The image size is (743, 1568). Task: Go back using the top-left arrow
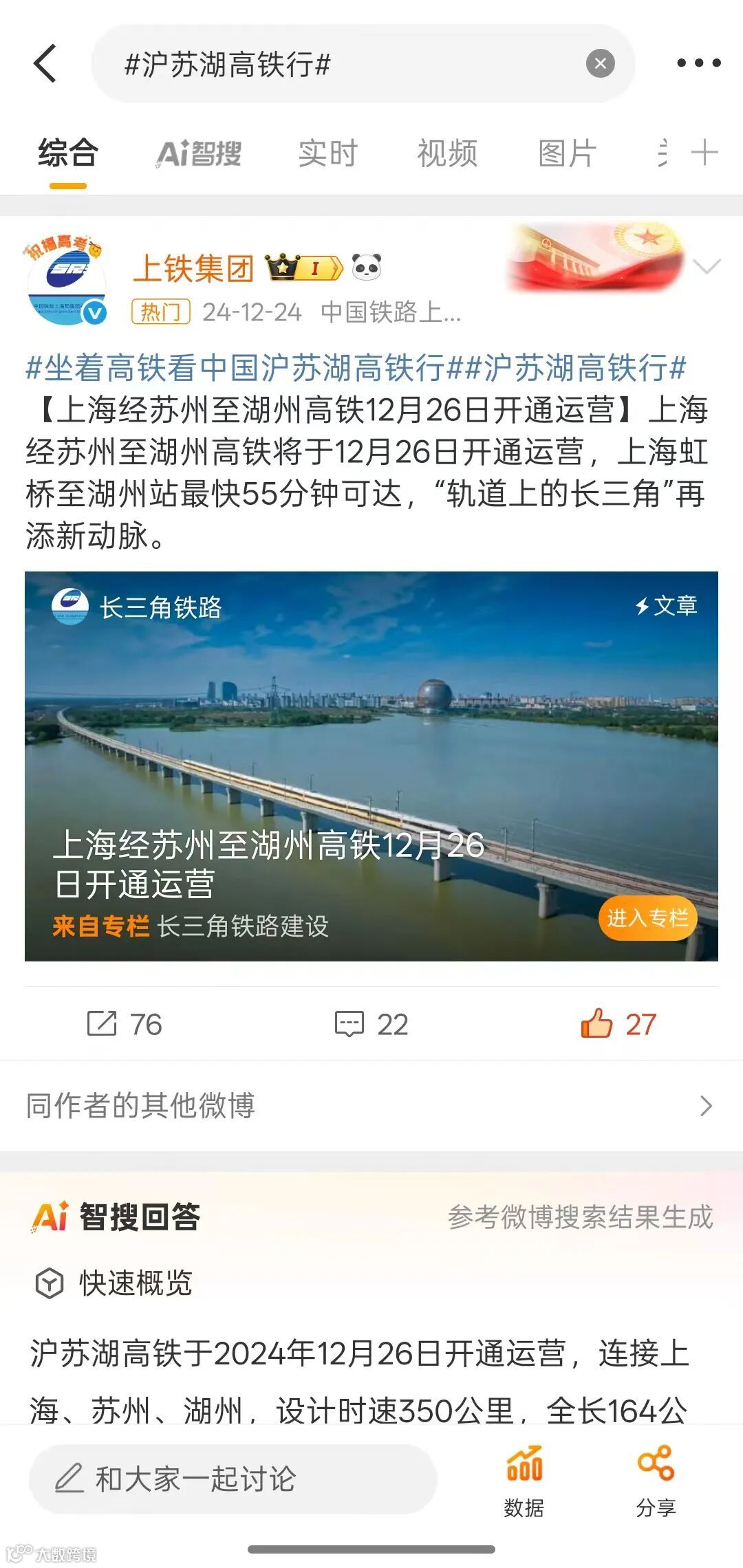(x=45, y=63)
